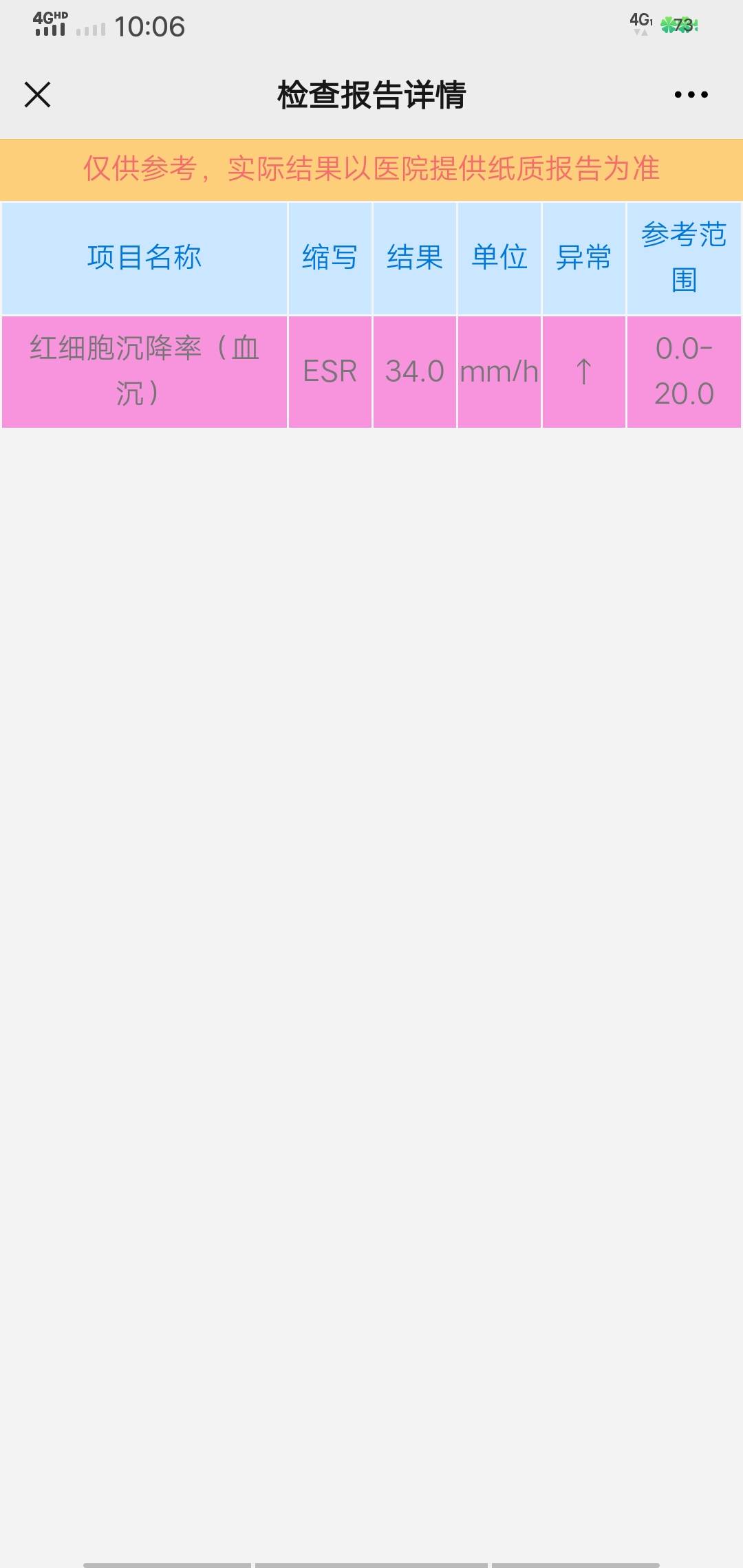
Task: Open the three-dot overflow menu
Action: [691, 95]
